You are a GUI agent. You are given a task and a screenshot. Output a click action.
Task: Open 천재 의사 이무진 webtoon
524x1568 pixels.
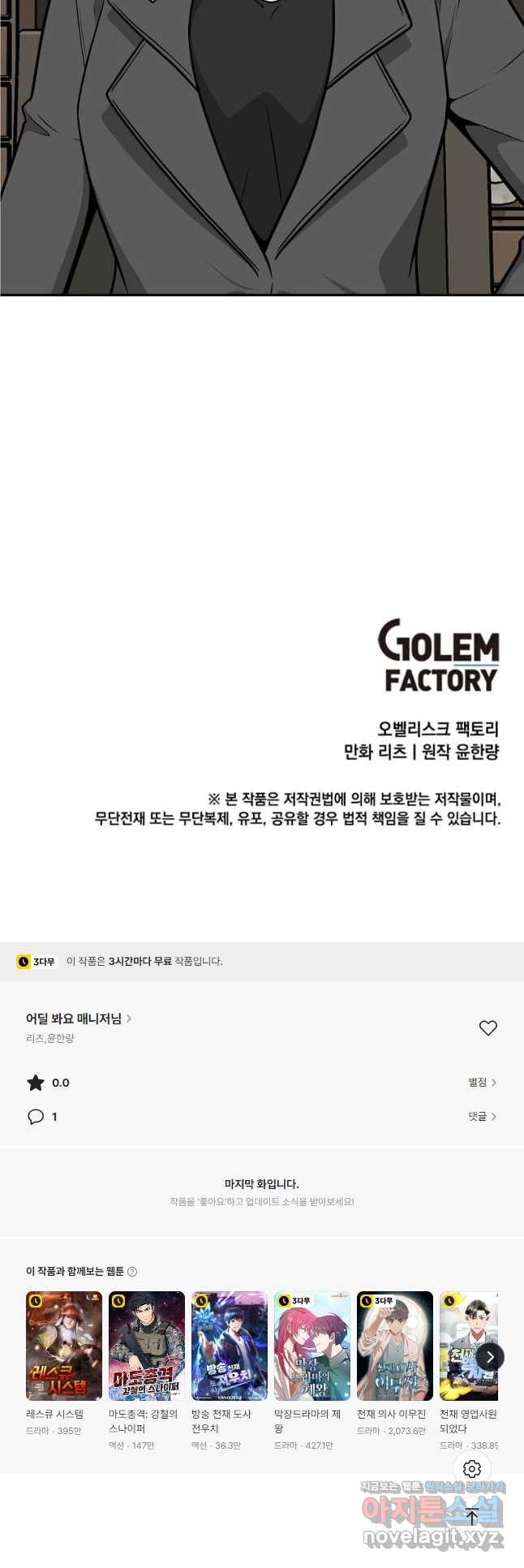click(395, 1346)
